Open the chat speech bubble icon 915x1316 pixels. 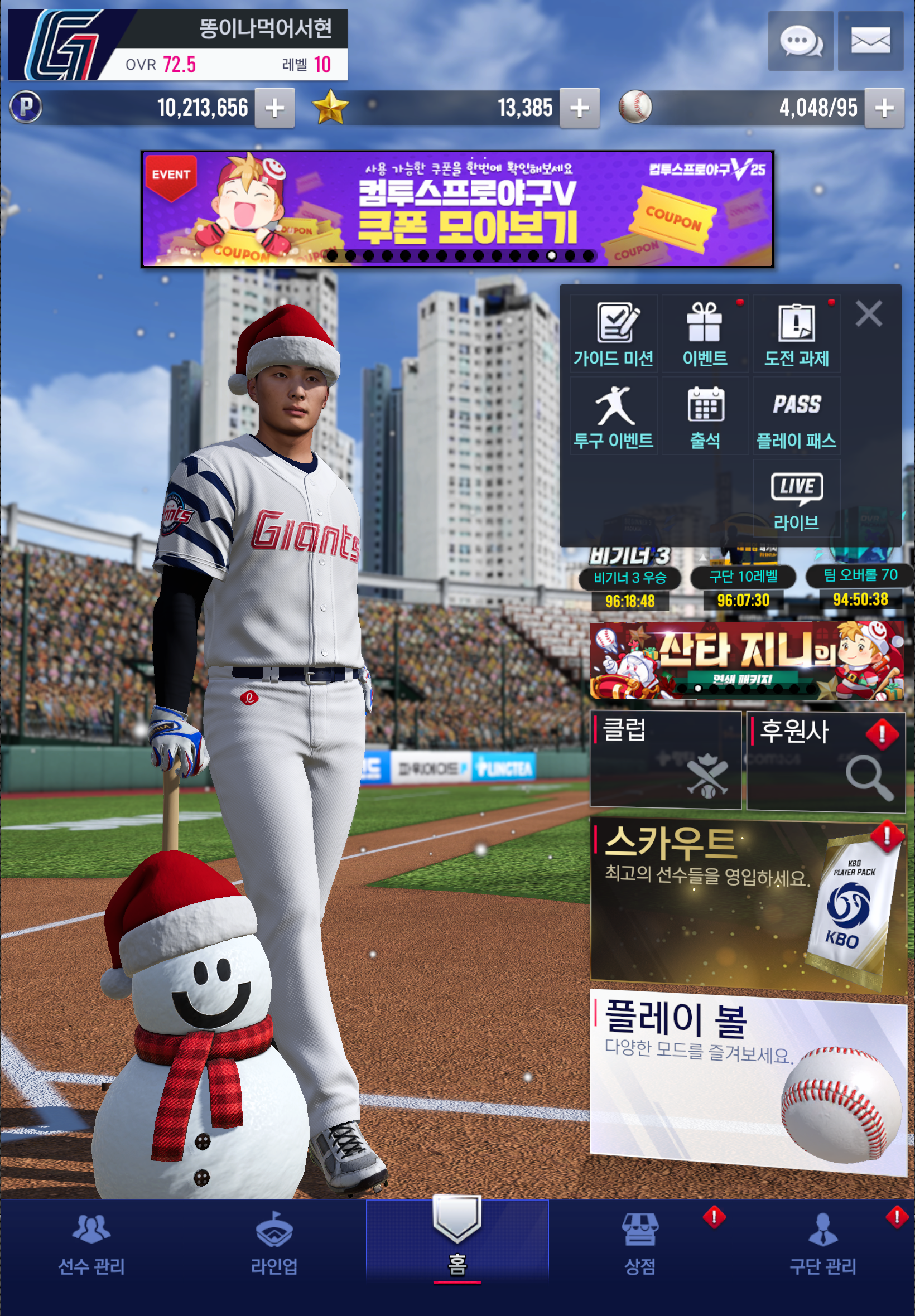(x=800, y=41)
